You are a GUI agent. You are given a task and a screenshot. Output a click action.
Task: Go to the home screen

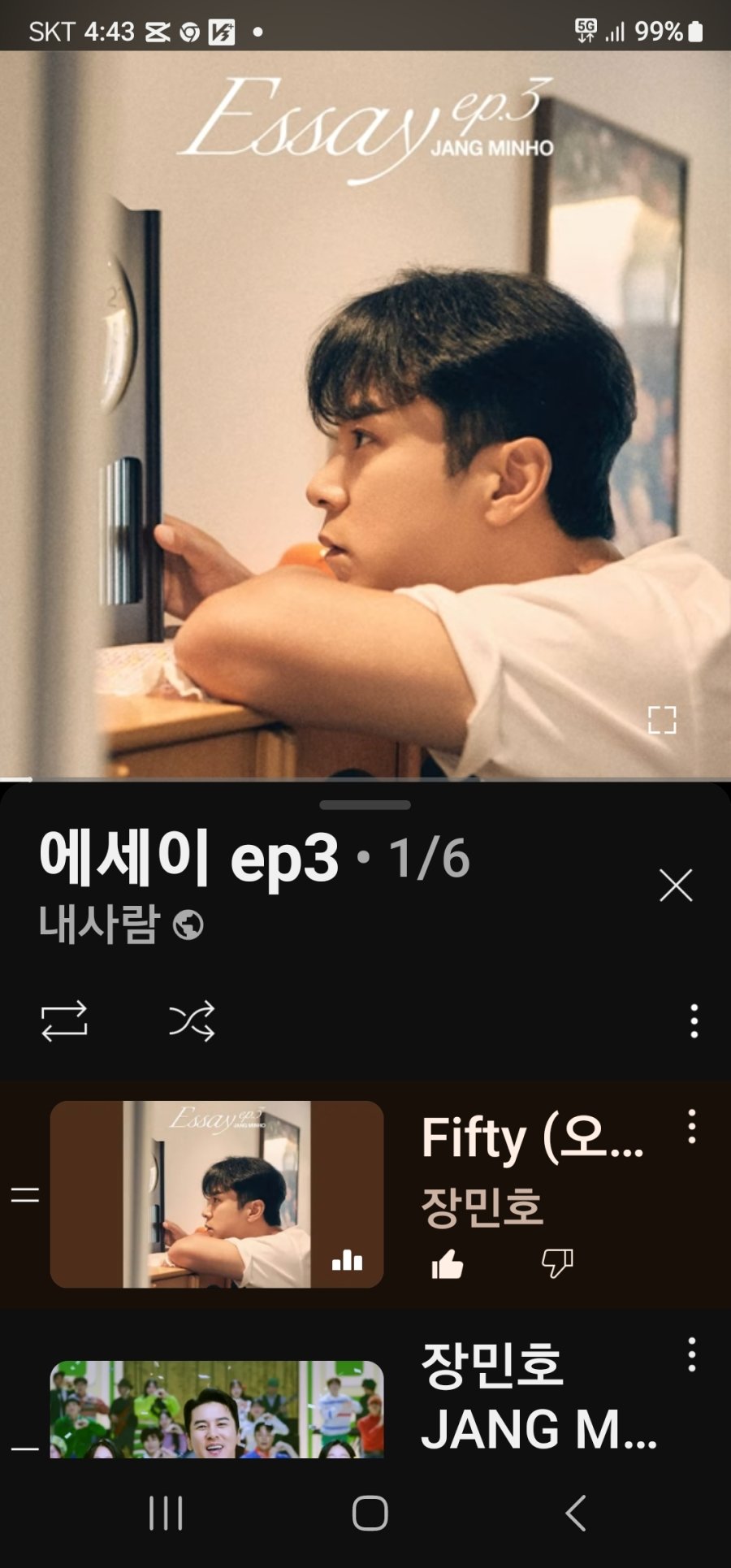(370, 1513)
